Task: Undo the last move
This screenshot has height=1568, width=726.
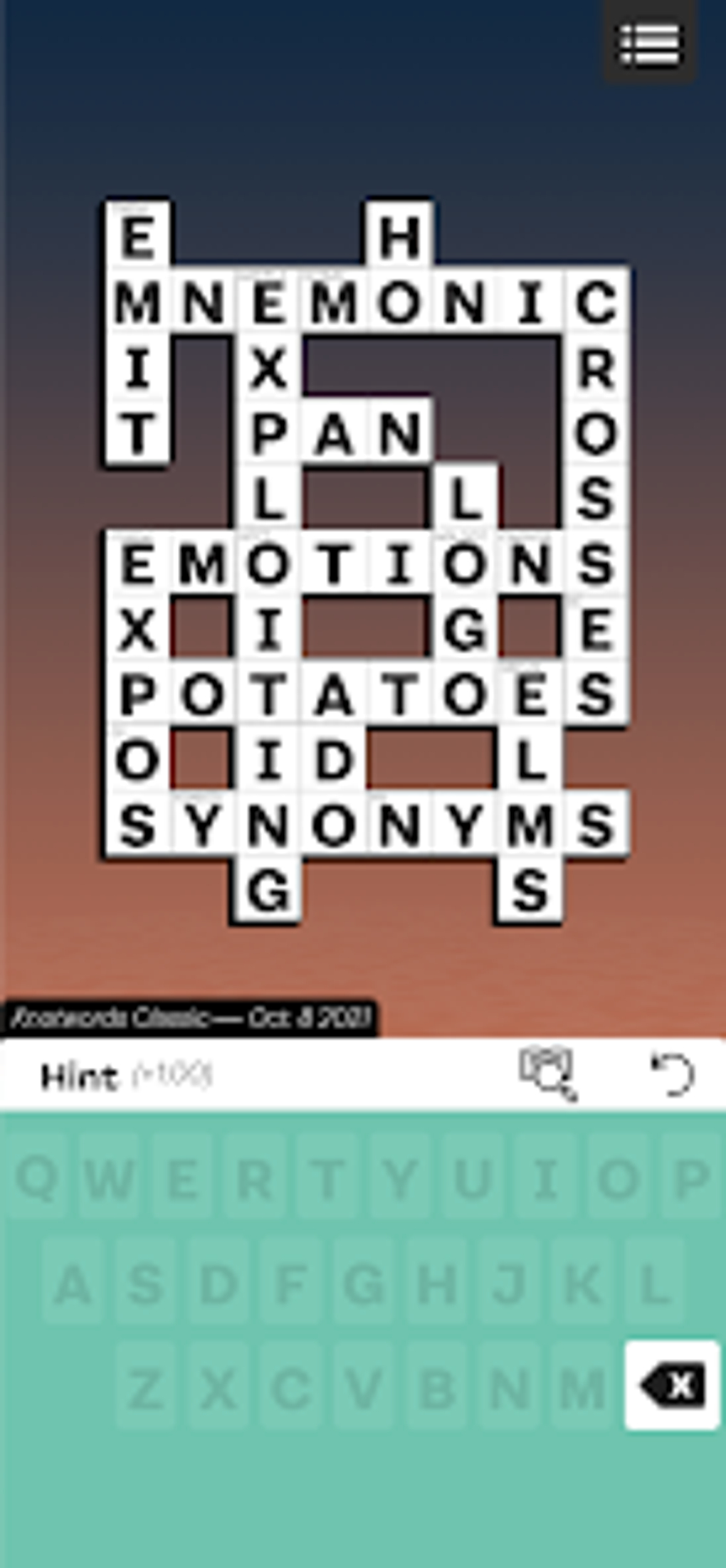Action: (672, 1074)
